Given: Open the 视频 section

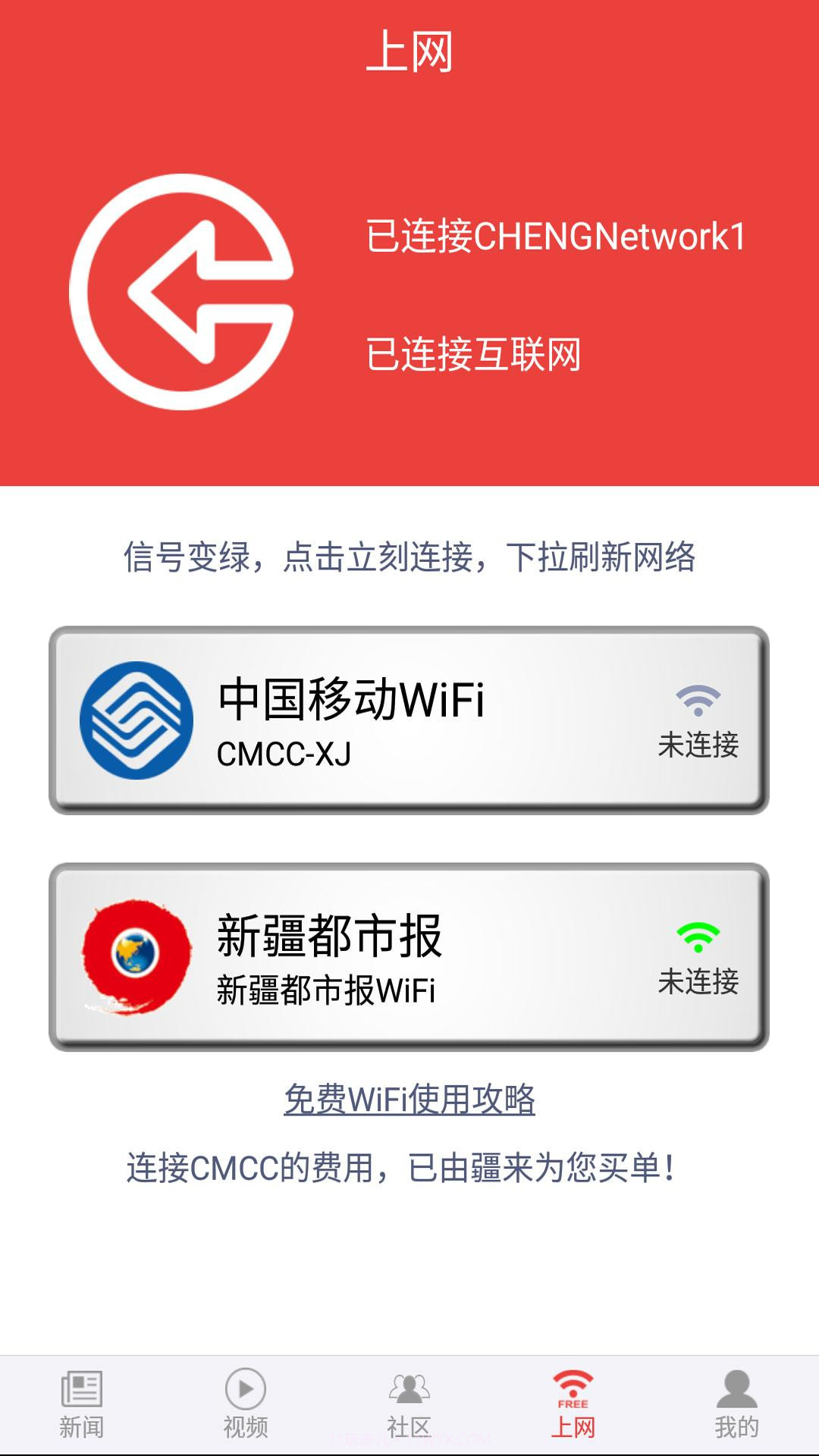Looking at the screenshot, I should coord(246,1418).
